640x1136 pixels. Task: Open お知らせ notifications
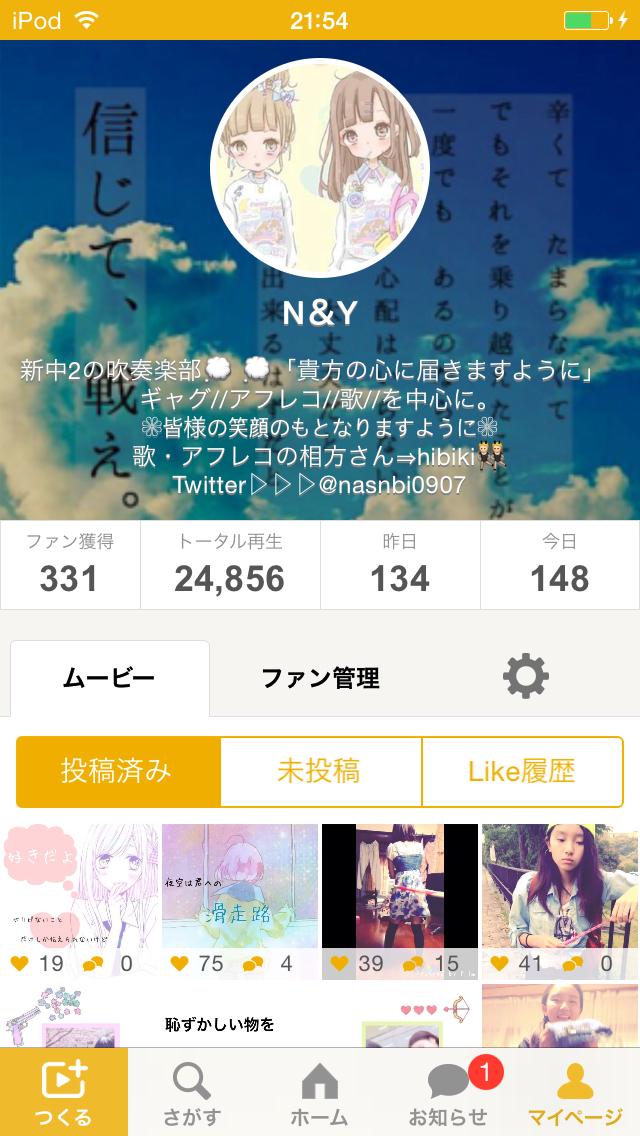point(448,1092)
